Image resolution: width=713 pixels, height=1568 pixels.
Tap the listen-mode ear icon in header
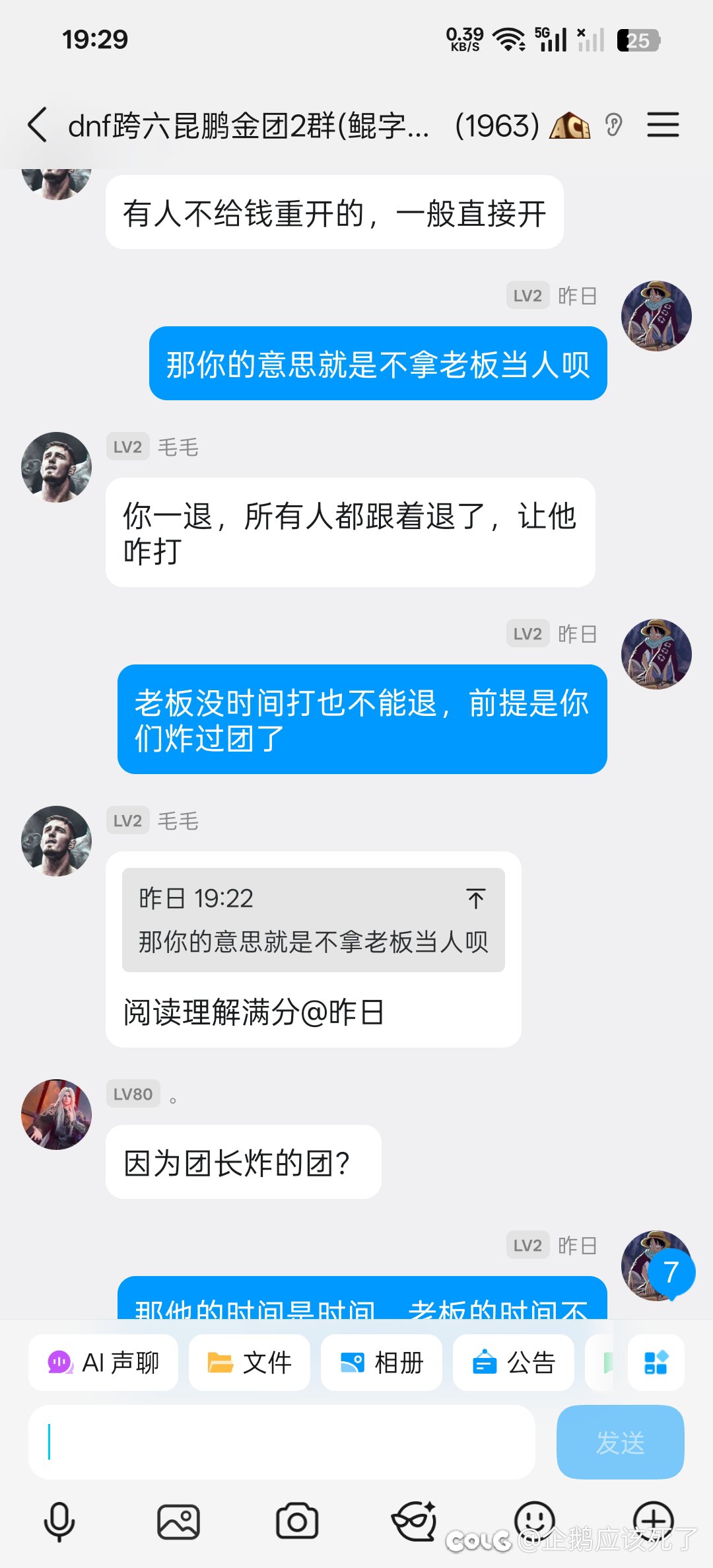613,125
